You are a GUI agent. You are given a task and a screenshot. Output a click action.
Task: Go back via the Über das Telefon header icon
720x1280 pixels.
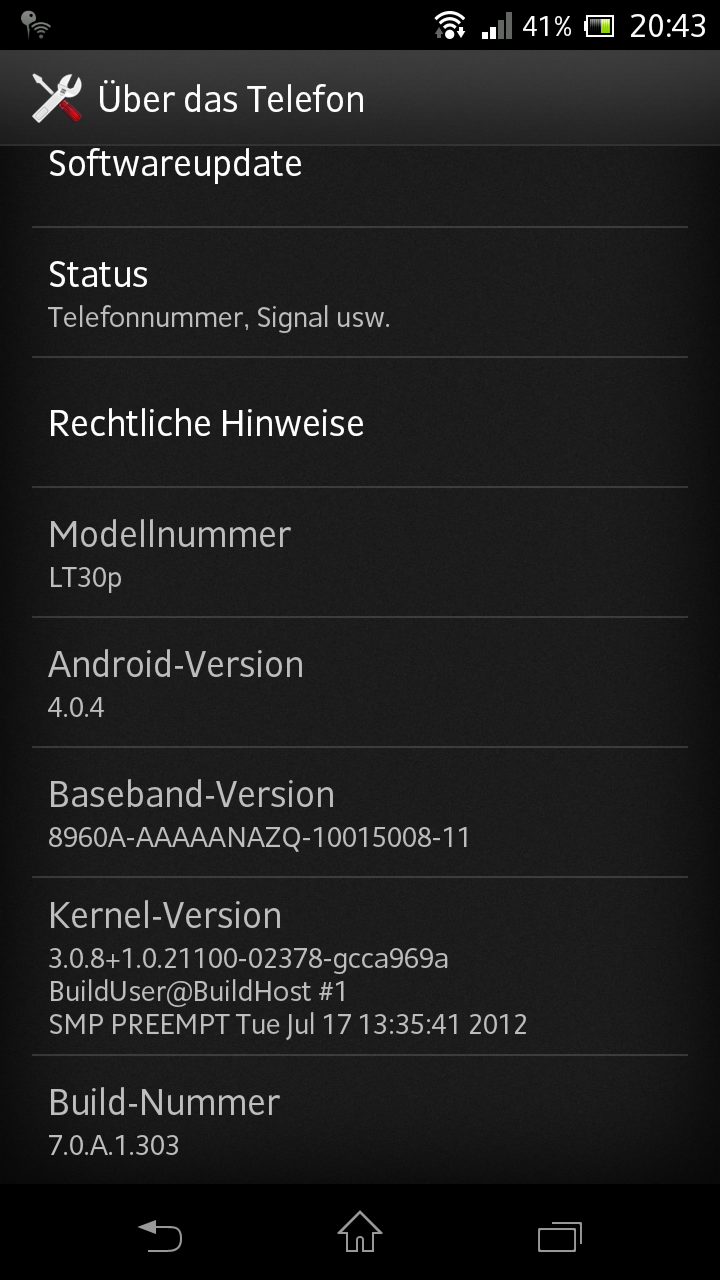57,98
